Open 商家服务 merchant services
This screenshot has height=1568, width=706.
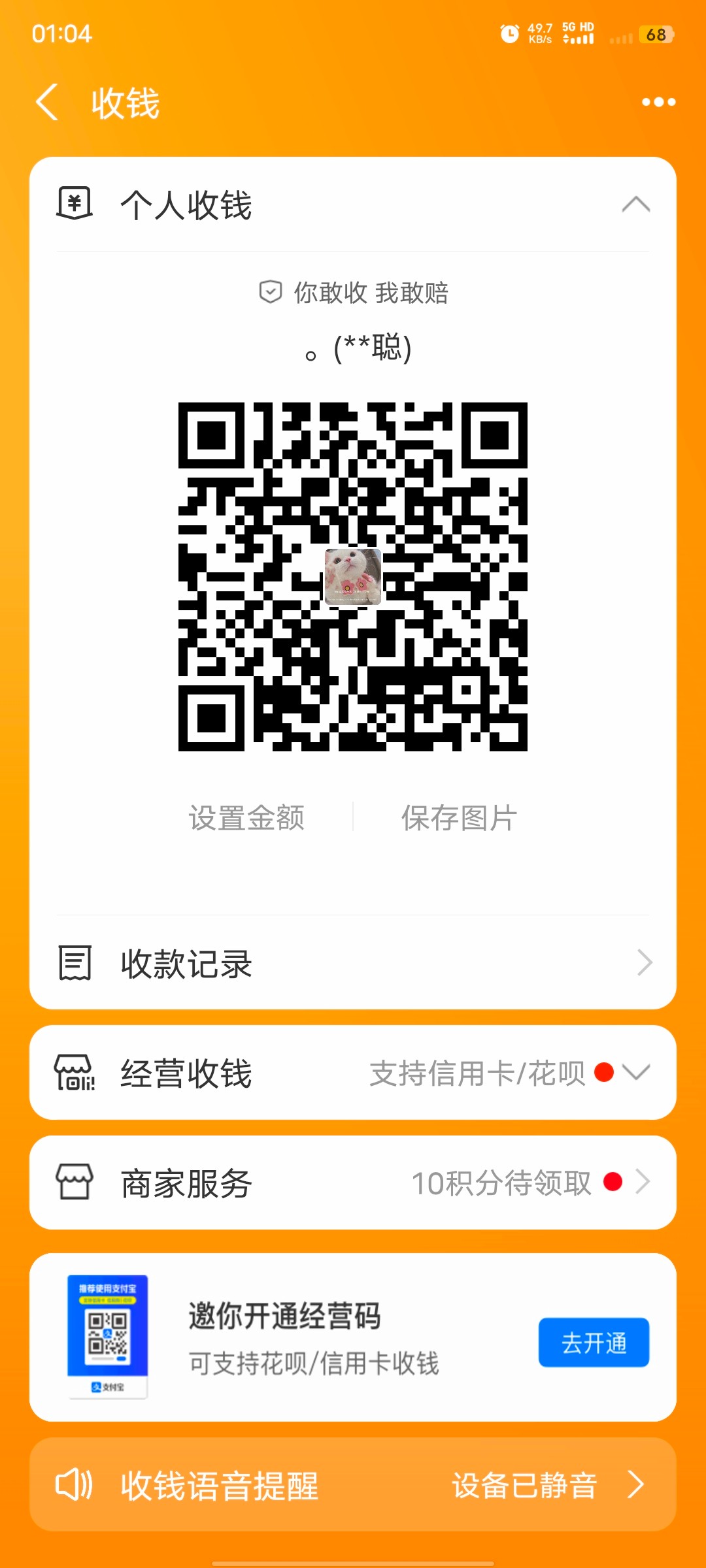coord(353,1183)
